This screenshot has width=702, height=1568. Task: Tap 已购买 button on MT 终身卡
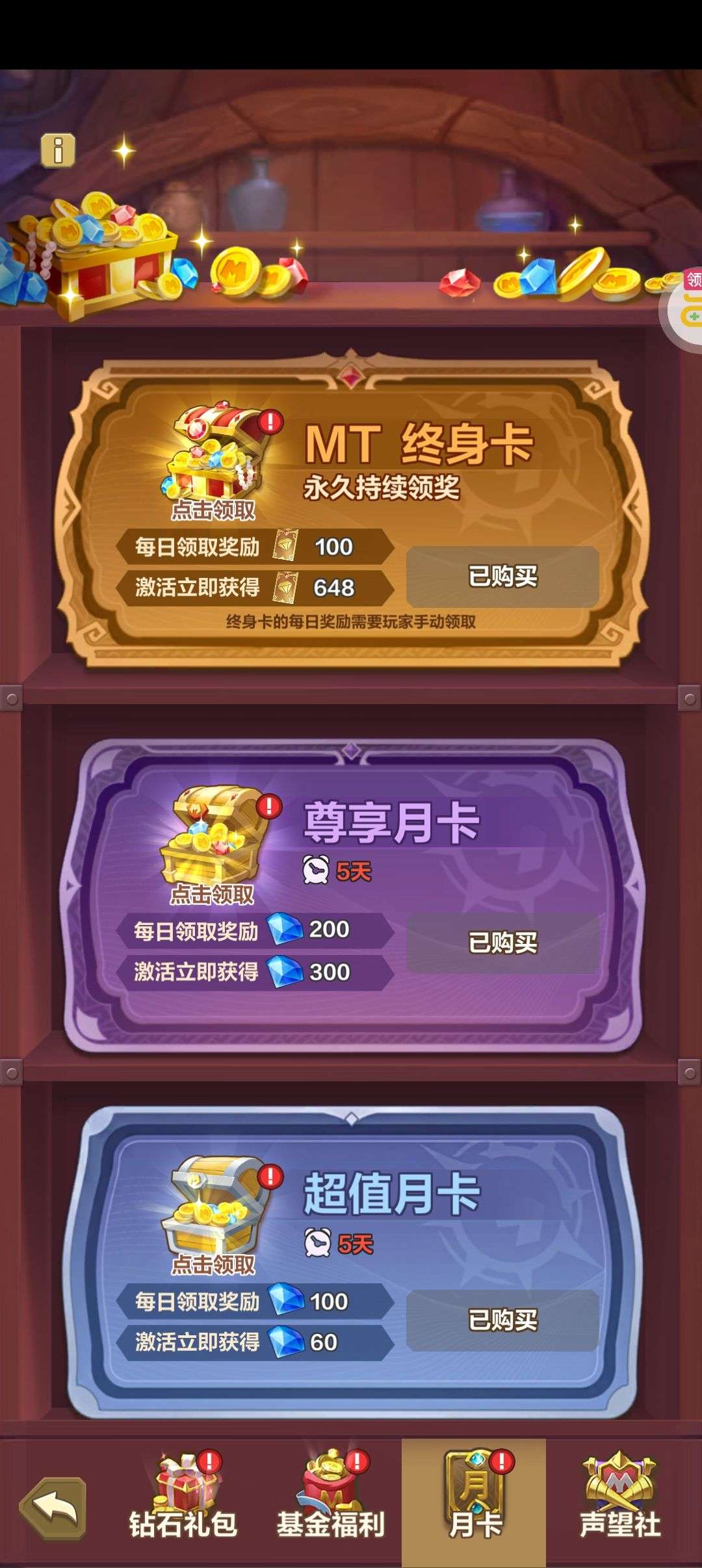click(x=502, y=576)
